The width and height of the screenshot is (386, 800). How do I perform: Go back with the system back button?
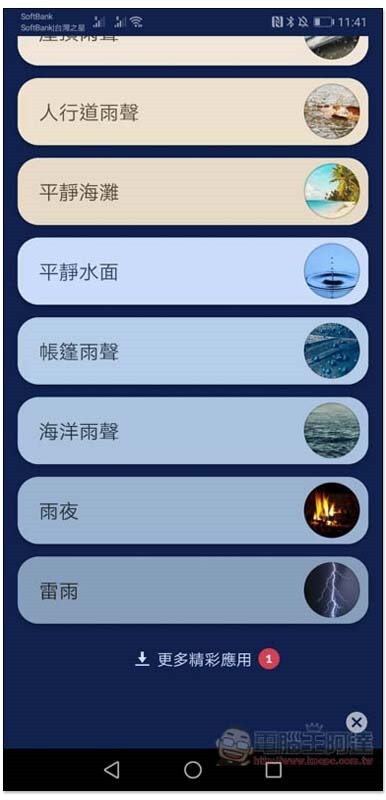click(x=112, y=769)
